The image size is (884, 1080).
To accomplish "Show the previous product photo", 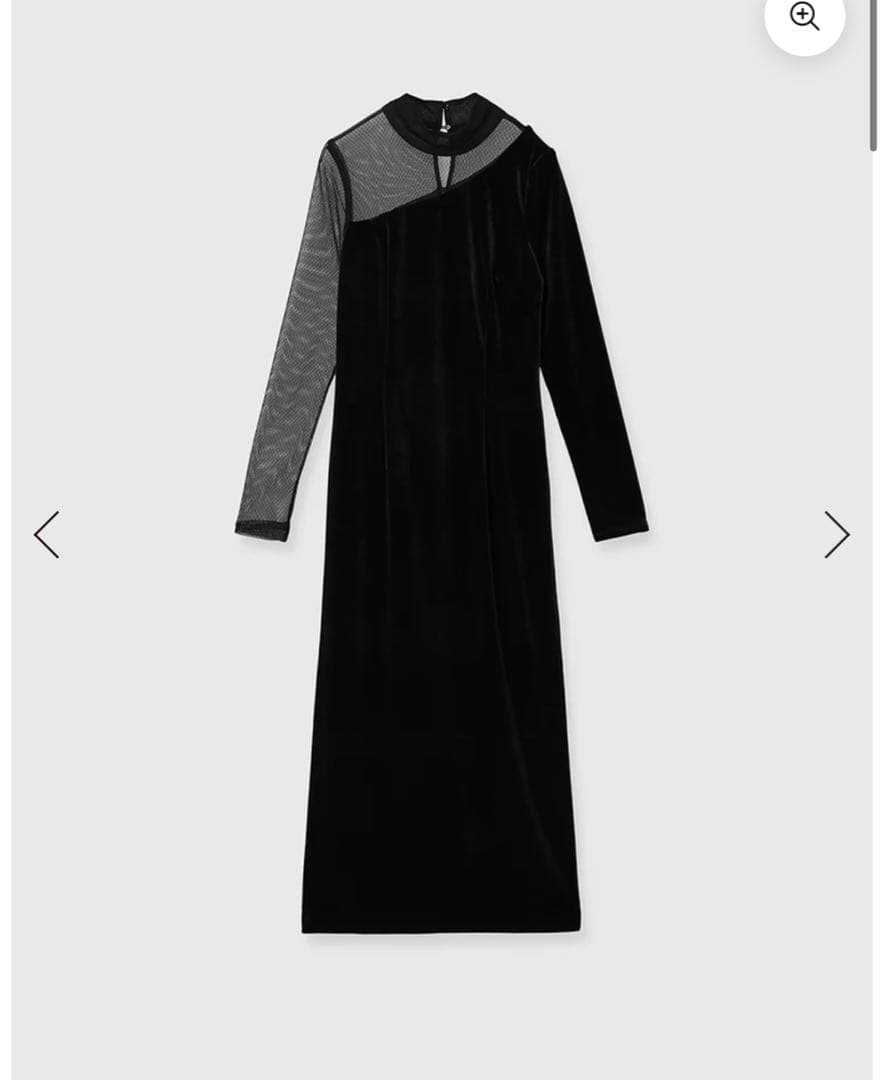I will 46,535.
